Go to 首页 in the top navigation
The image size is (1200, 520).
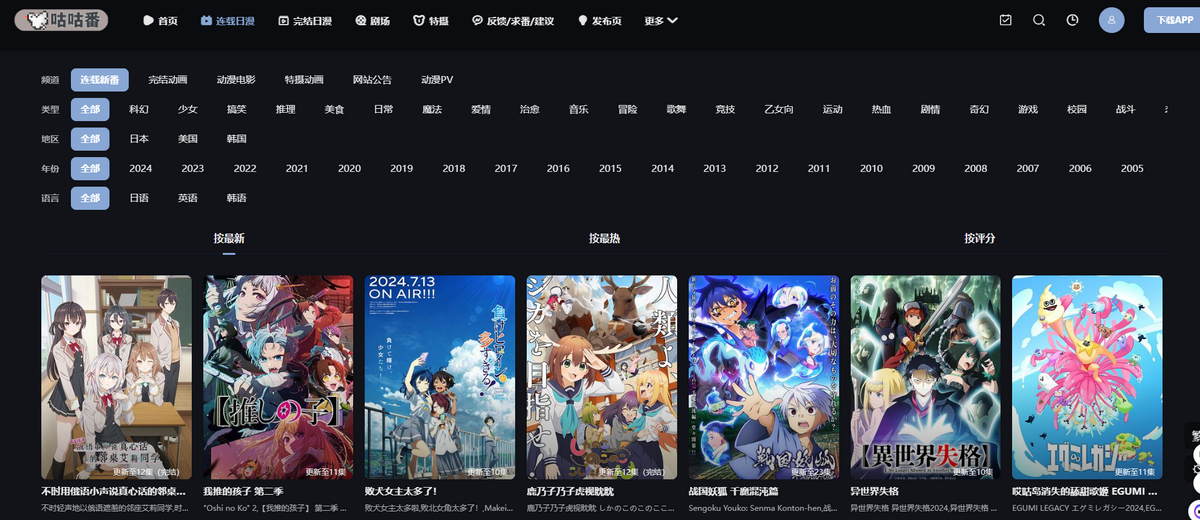(160, 20)
